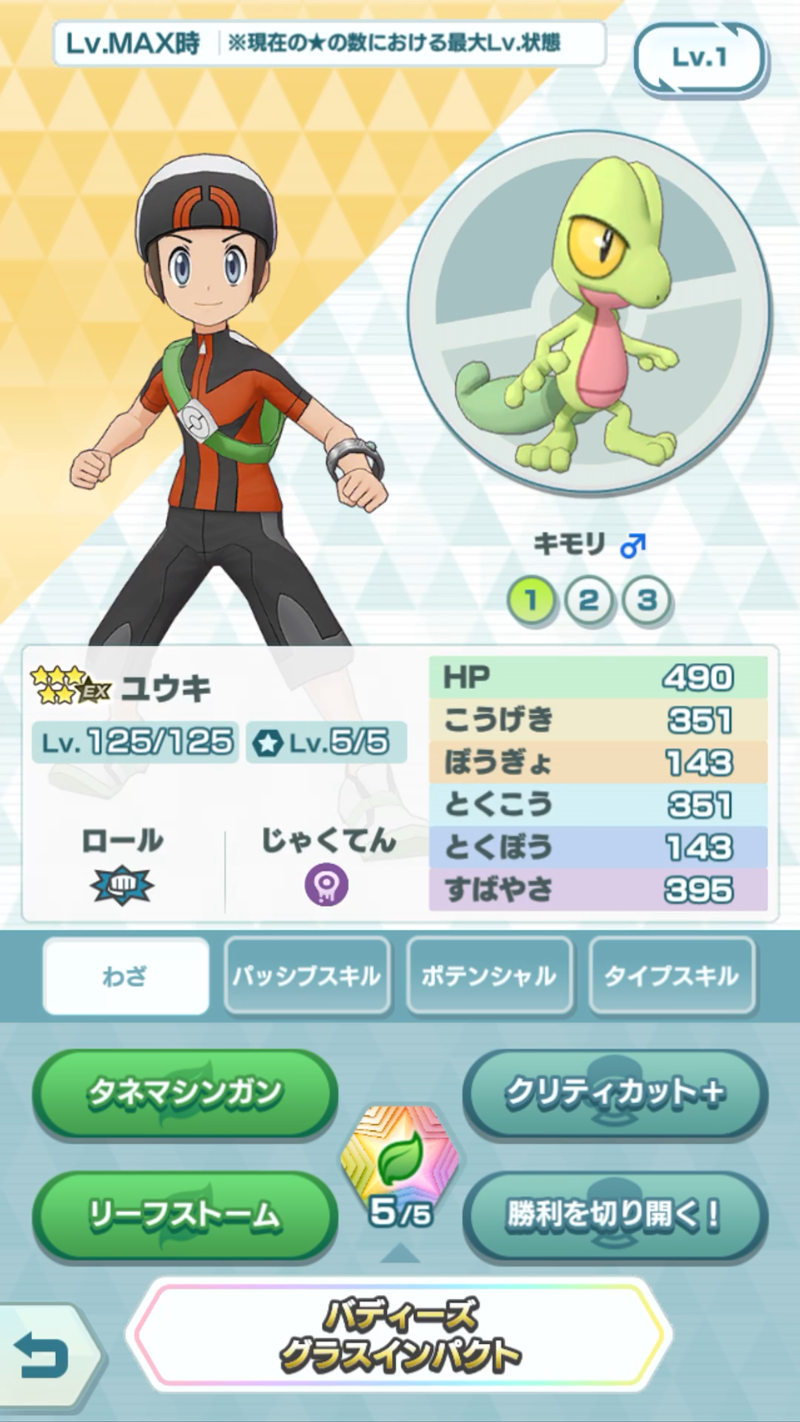Tap the Treecko portrait circle
Image resolution: width=800 pixels, height=1422 pixels.
pyautogui.click(x=590, y=312)
